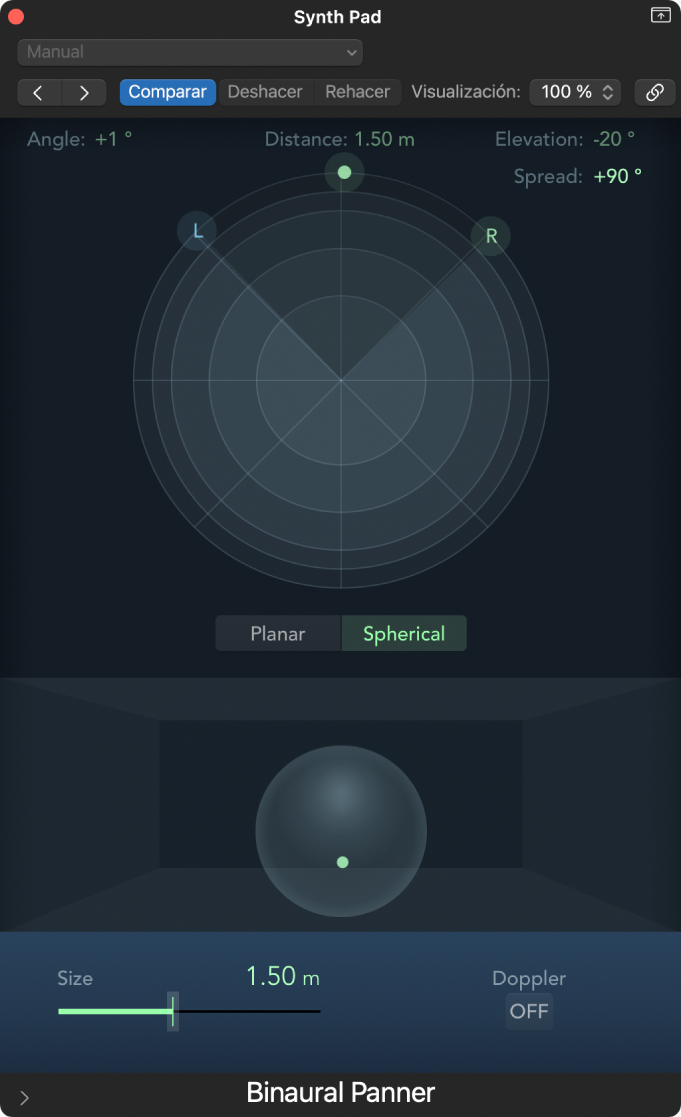Expand the bottom disclosure chevron
The image size is (681, 1117).
[25, 1097]
